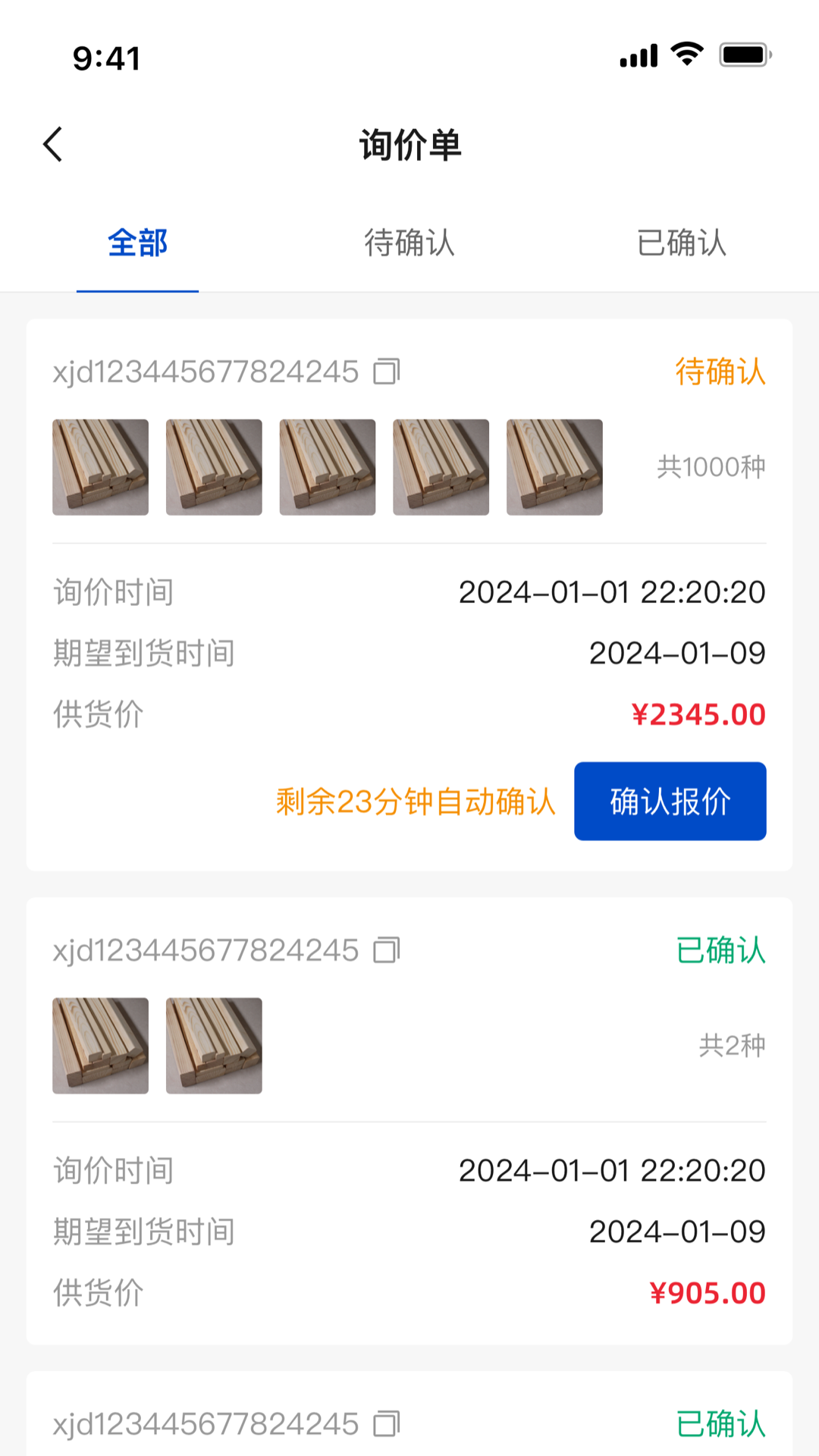Copy the order number of the ¥905.00 inquiry

[386, 950]
